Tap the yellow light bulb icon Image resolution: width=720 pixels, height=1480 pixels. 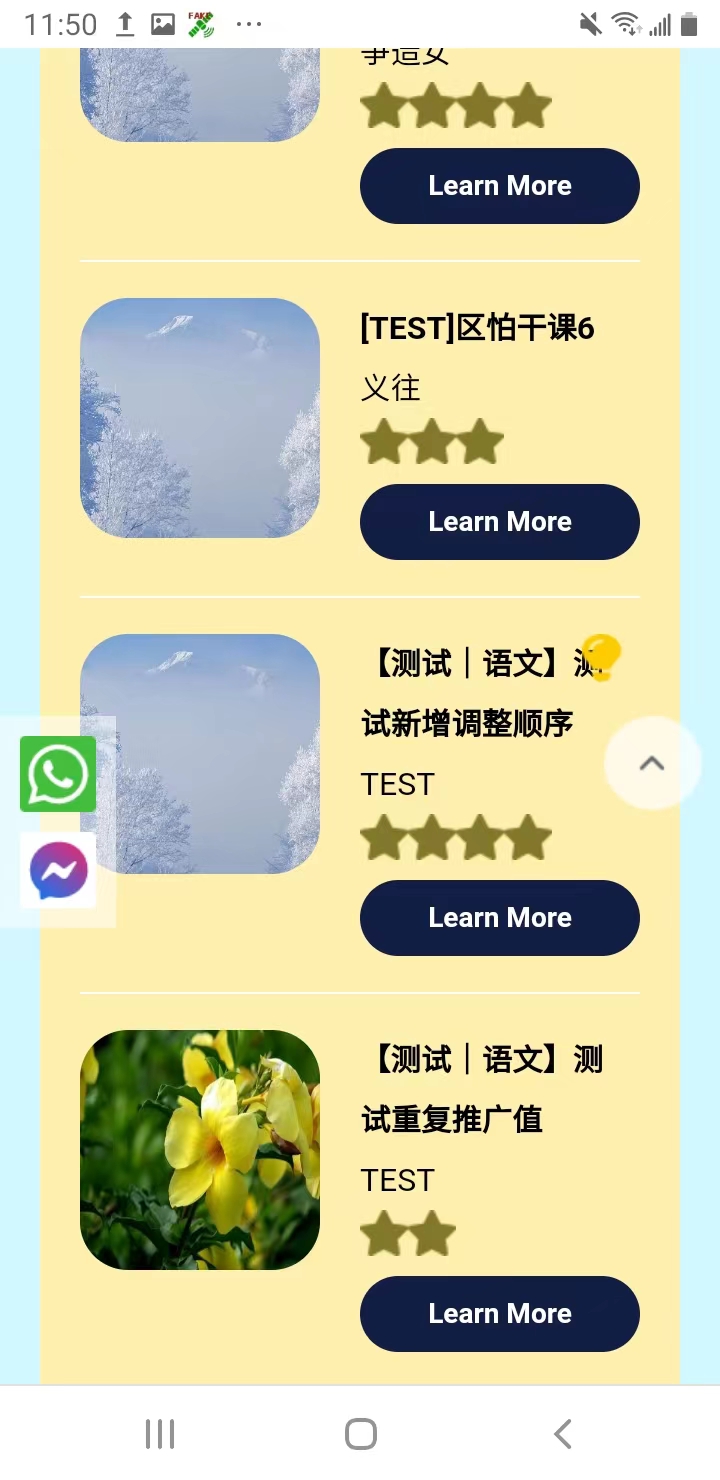coord(601,657)
